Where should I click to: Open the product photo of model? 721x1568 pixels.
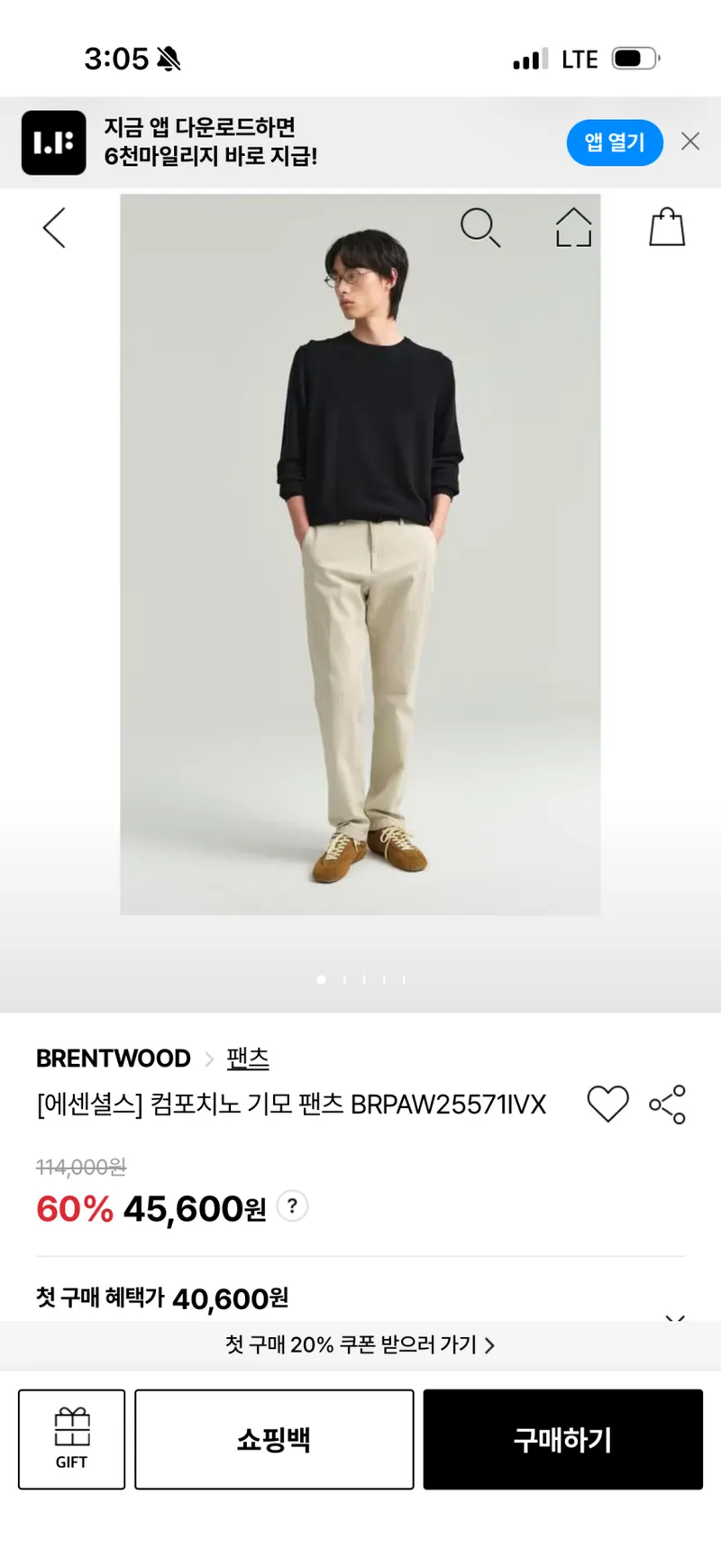coord(360,555)
